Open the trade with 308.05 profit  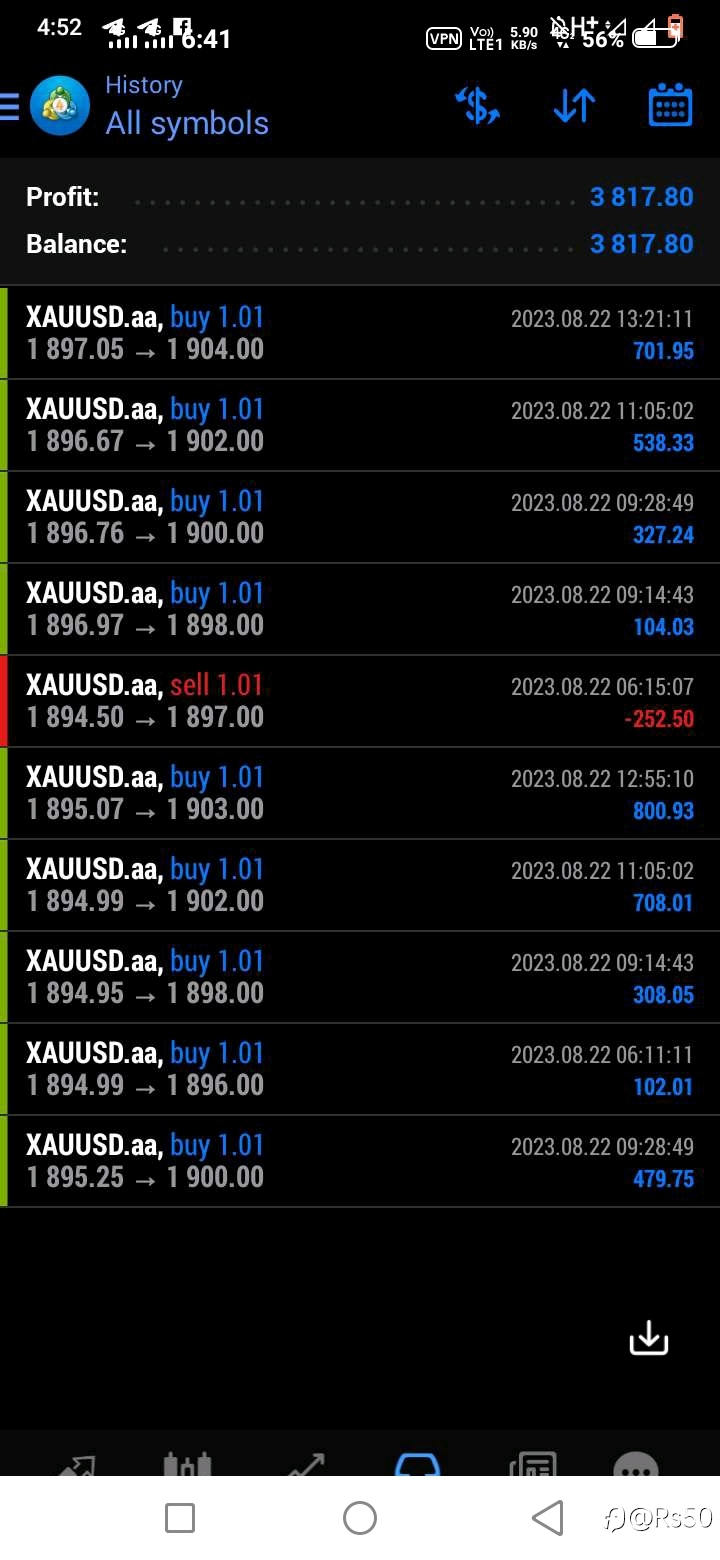click(x=360, y=977)
